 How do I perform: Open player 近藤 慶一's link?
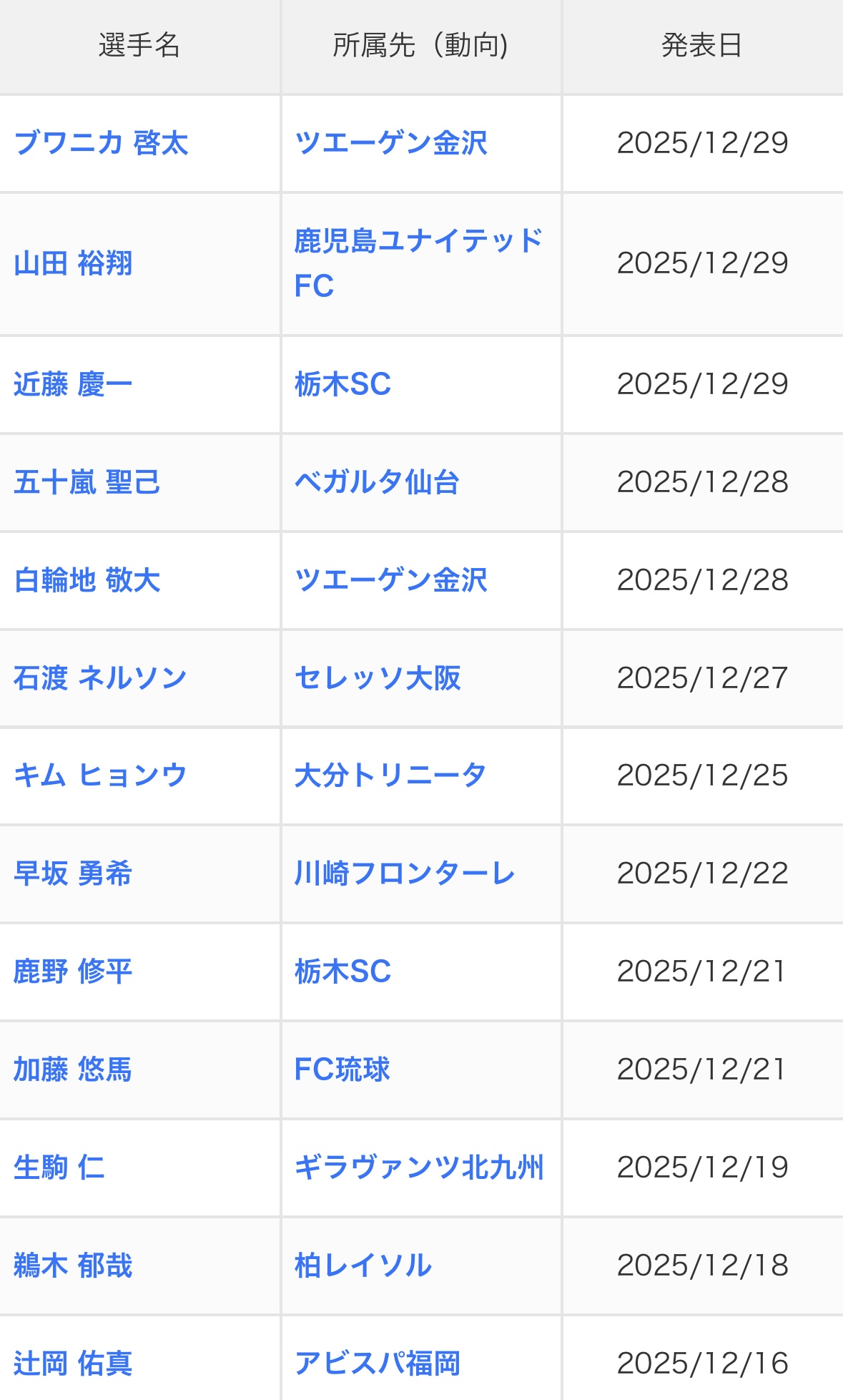tap(73, 384)
